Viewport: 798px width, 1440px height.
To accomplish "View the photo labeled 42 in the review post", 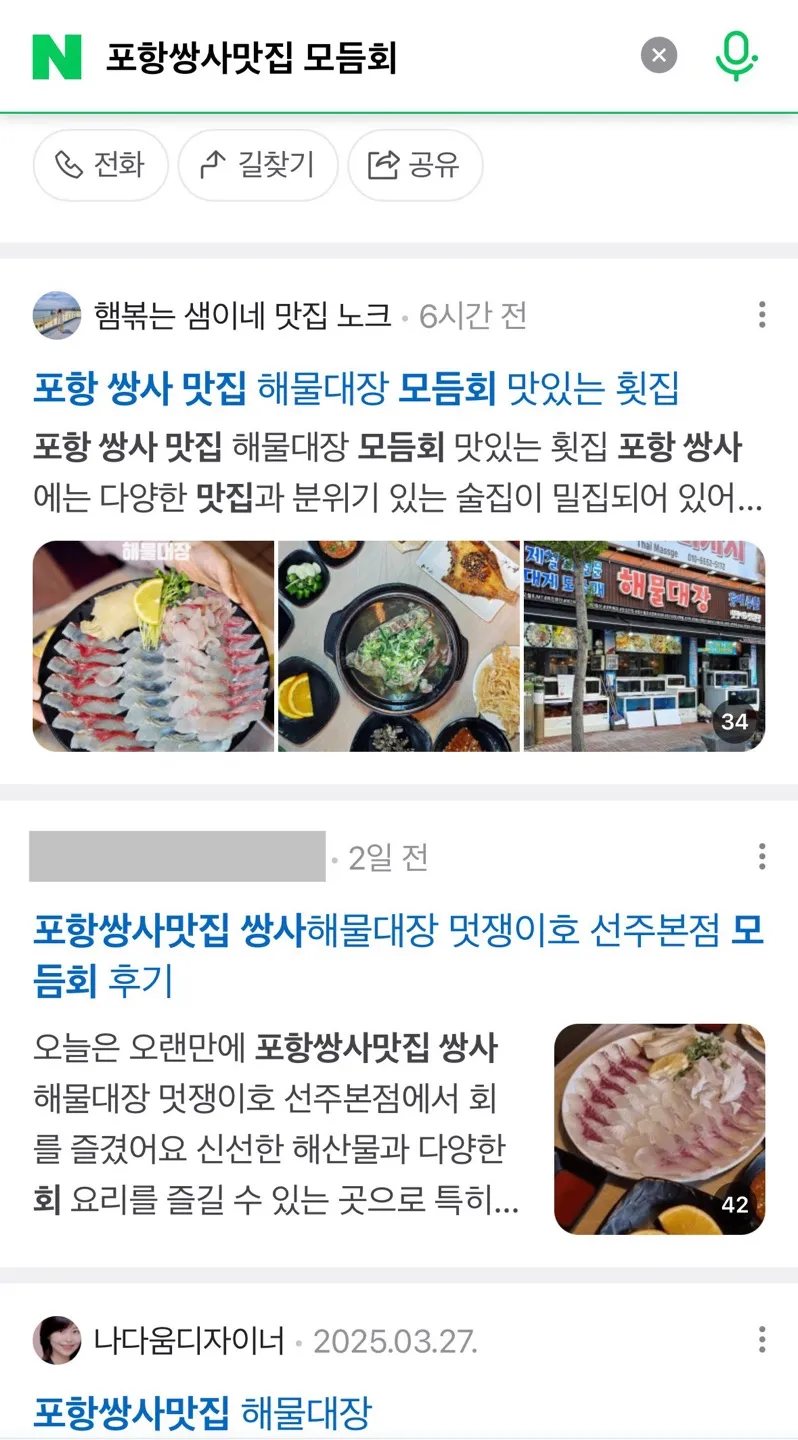I will click(x=658, y=1128).
